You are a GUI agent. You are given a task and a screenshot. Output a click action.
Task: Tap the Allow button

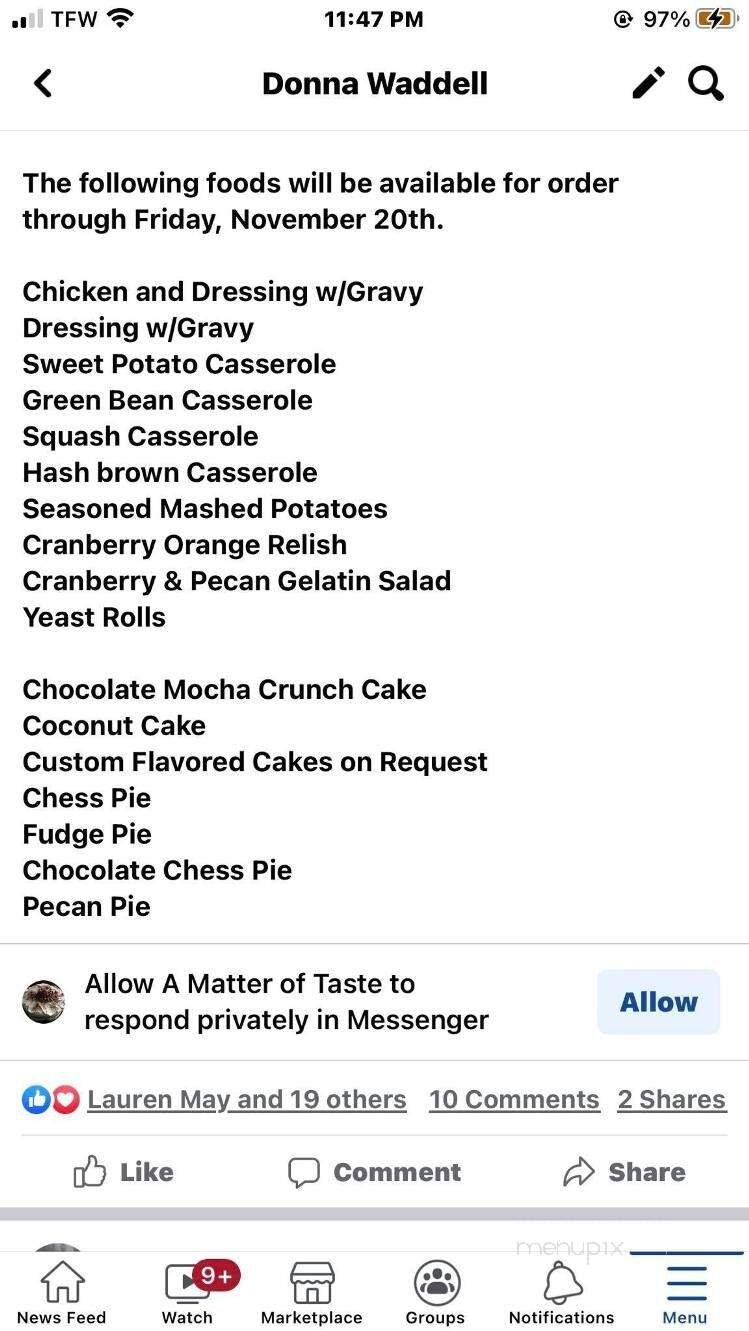pyautogui.click(x=657, y=1001)
